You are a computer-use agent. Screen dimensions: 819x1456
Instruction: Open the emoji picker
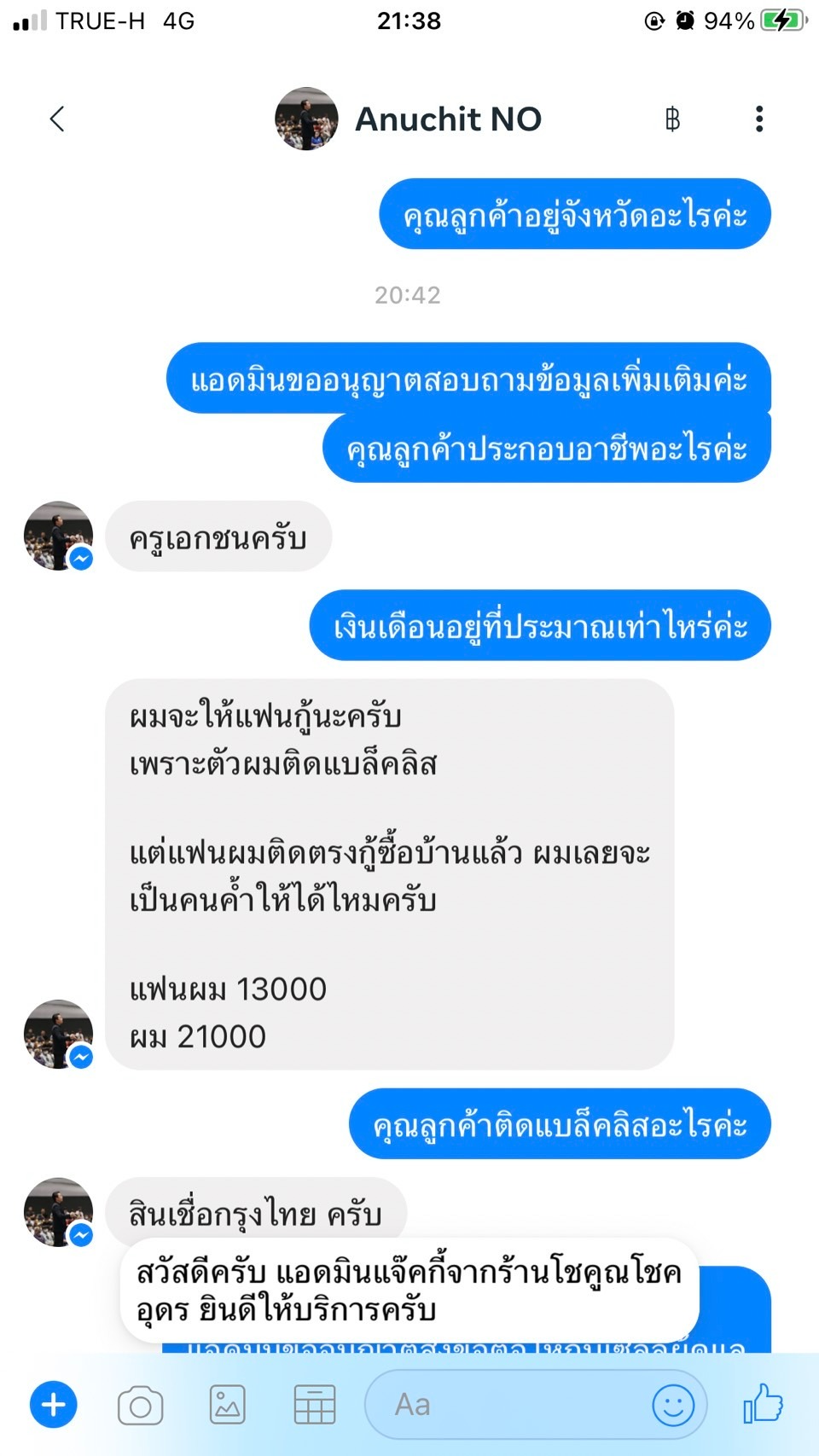tap(672, 1405)
